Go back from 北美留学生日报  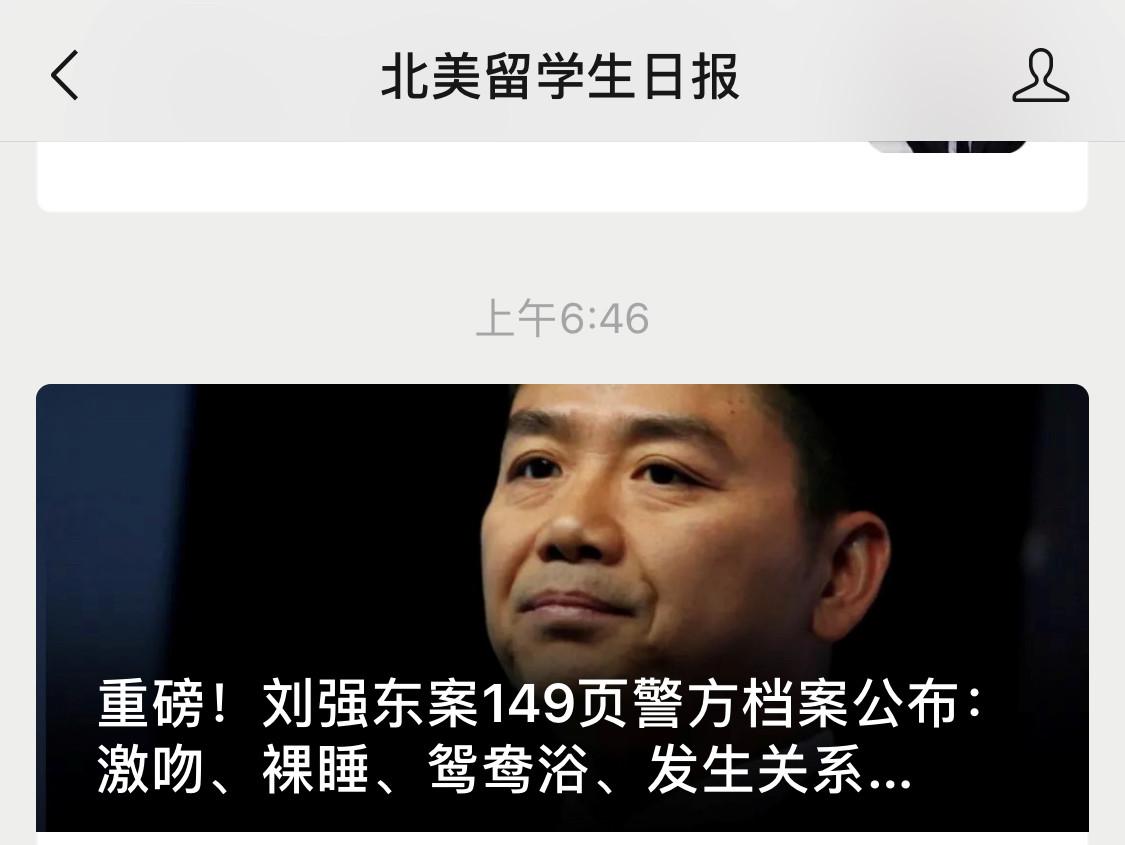point(65,77)
